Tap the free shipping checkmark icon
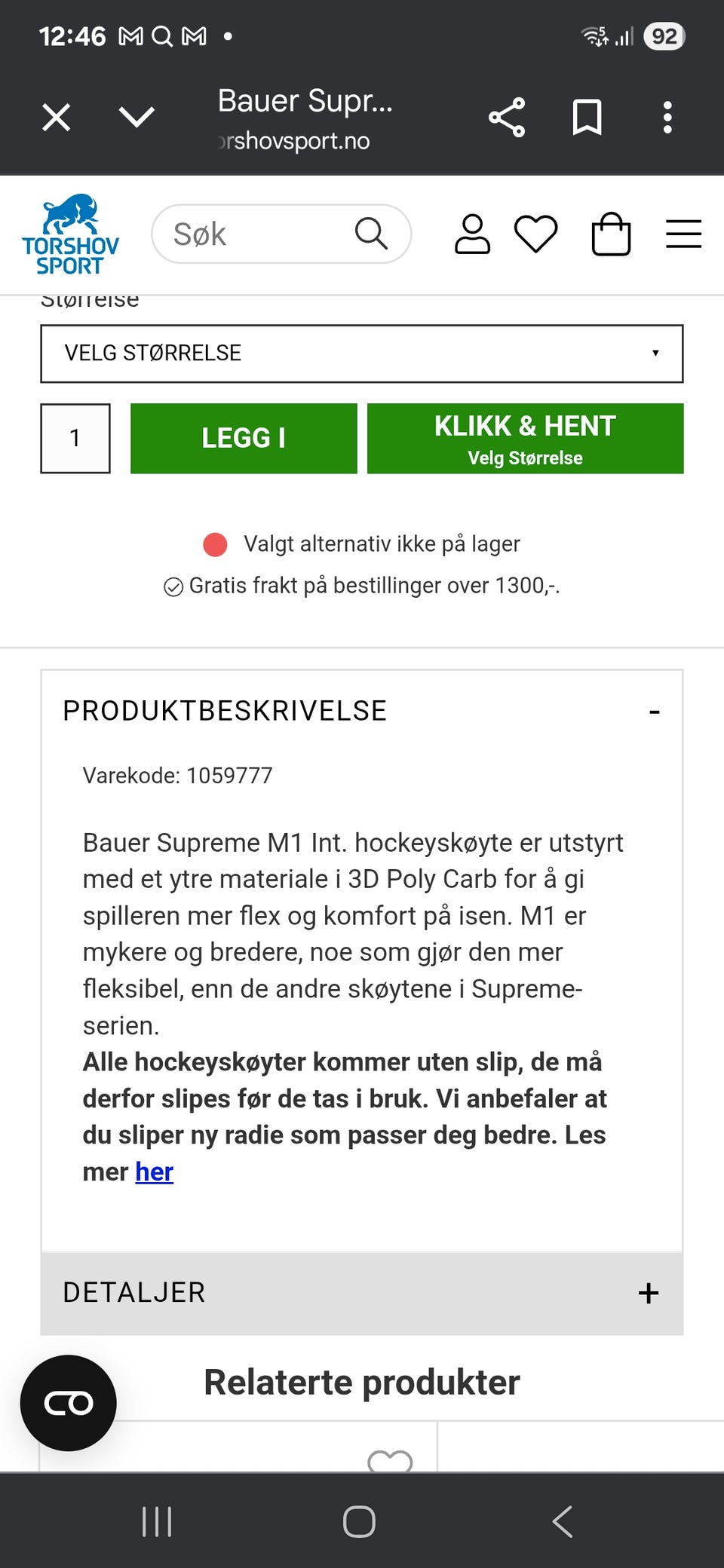 point(173,586)
